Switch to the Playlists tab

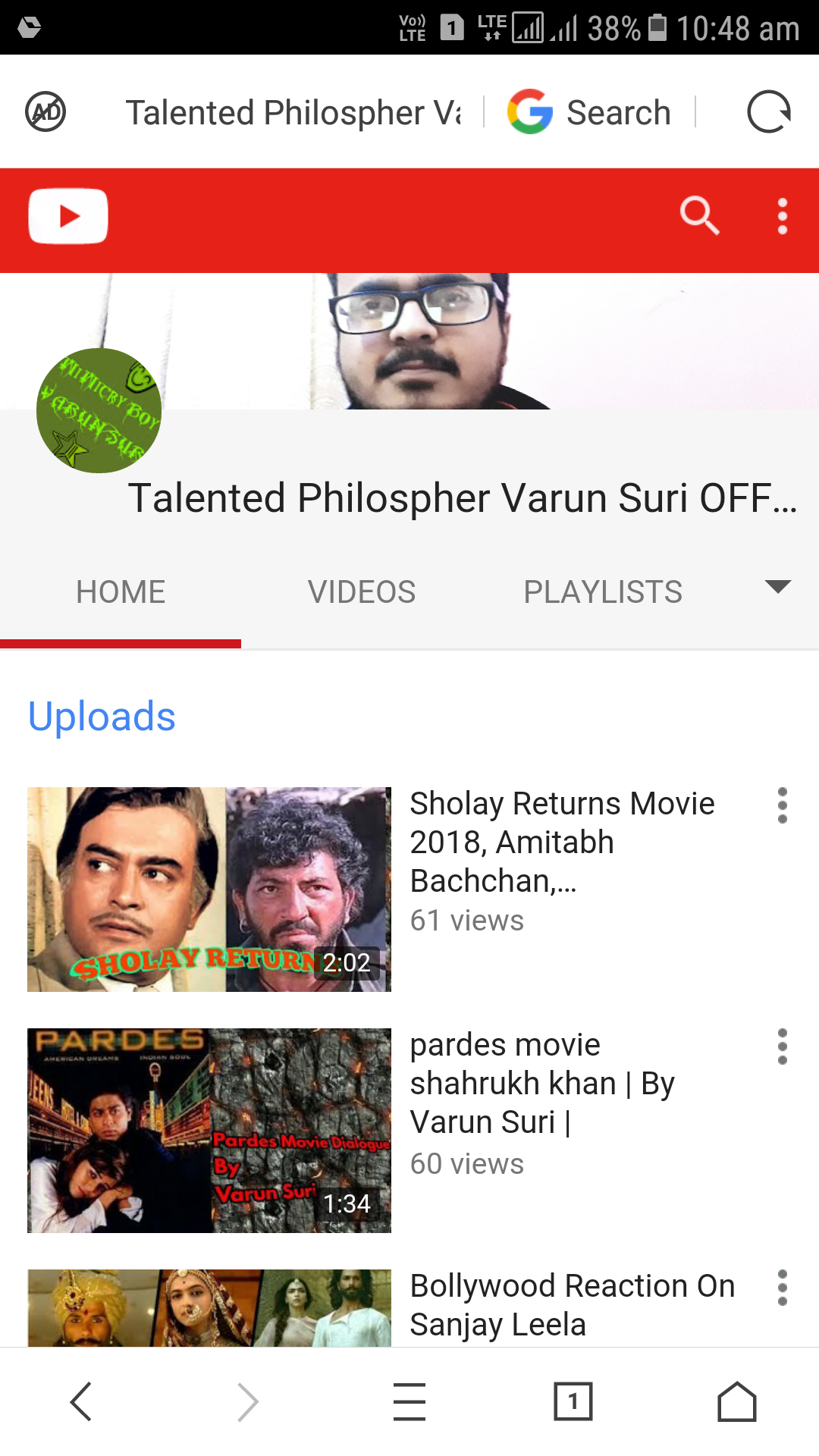[603, 592]
